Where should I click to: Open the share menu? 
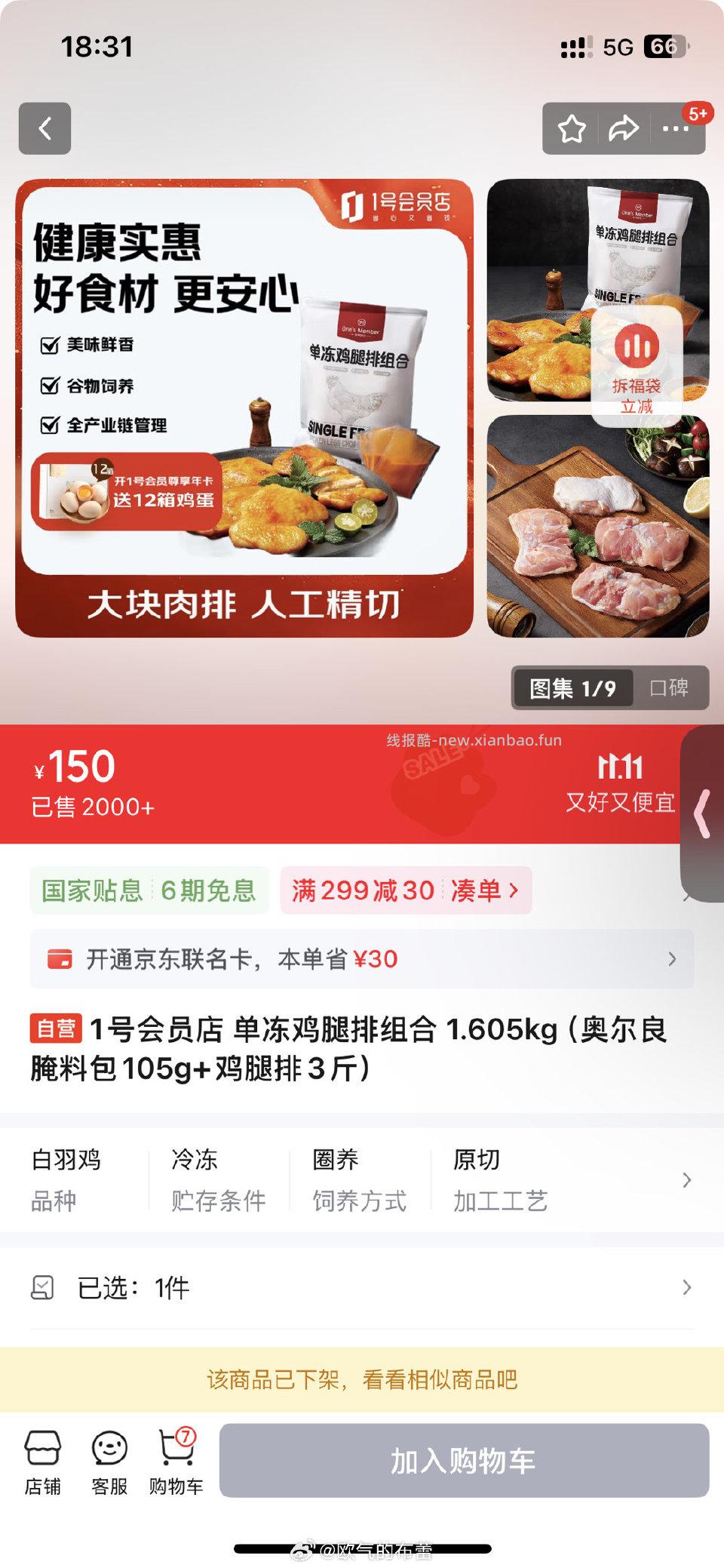pyautogui.click(x=623, y=128)
